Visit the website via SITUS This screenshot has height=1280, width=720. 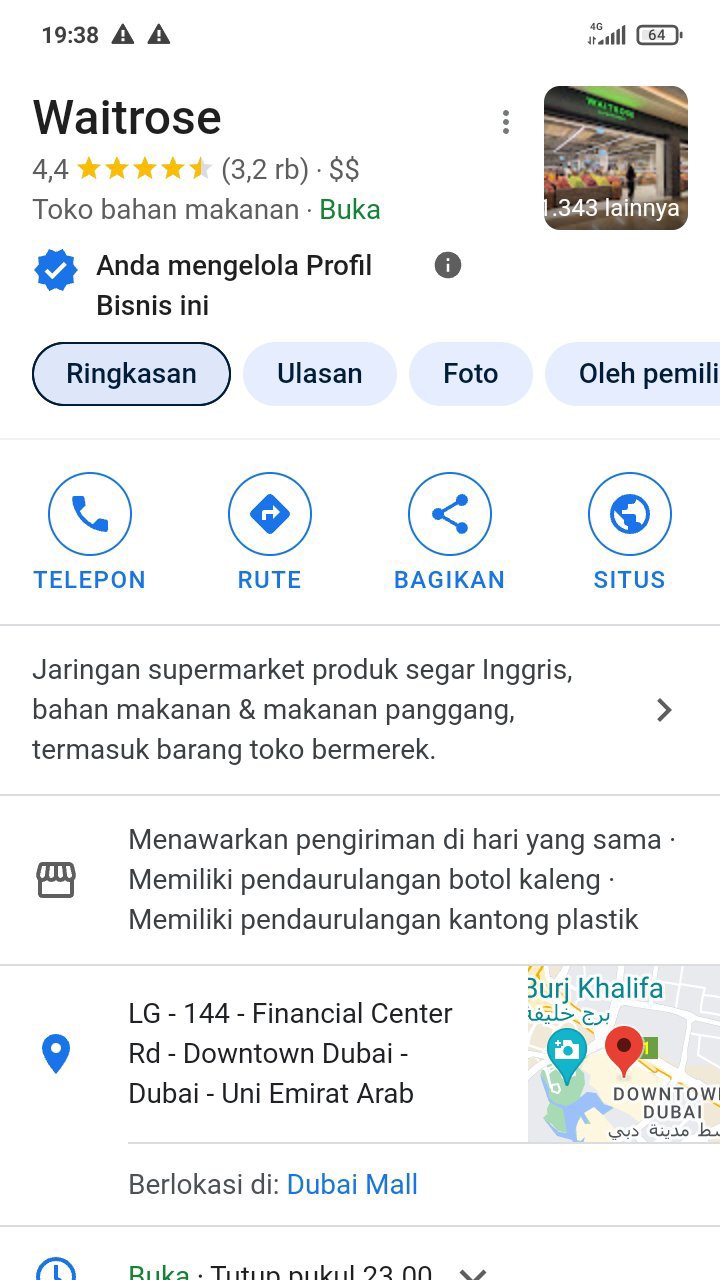(629, 515)
